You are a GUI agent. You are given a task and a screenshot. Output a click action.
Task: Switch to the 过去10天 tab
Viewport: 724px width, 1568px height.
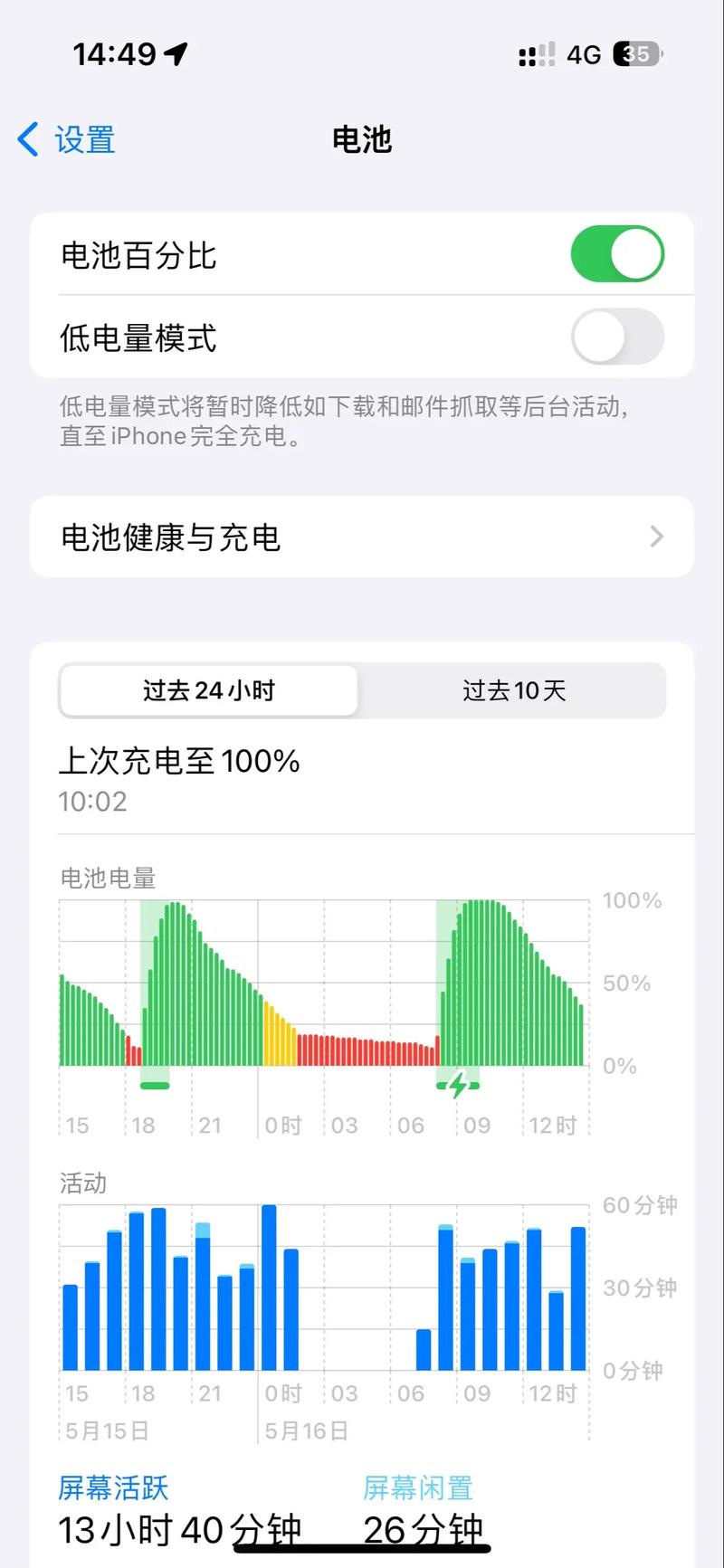513,689
